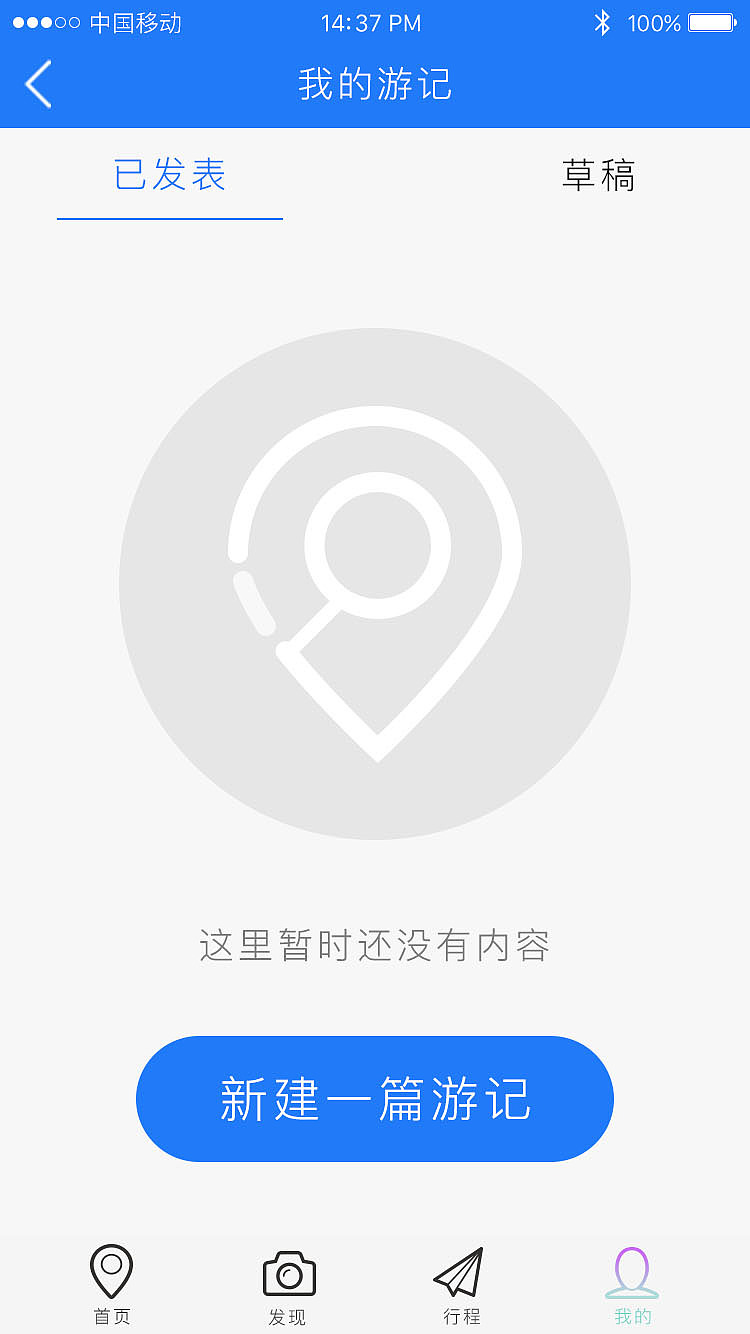Tap the 发现 label in the bottom bar
Screen dimensions: 750x1334
coord(288,1318)
